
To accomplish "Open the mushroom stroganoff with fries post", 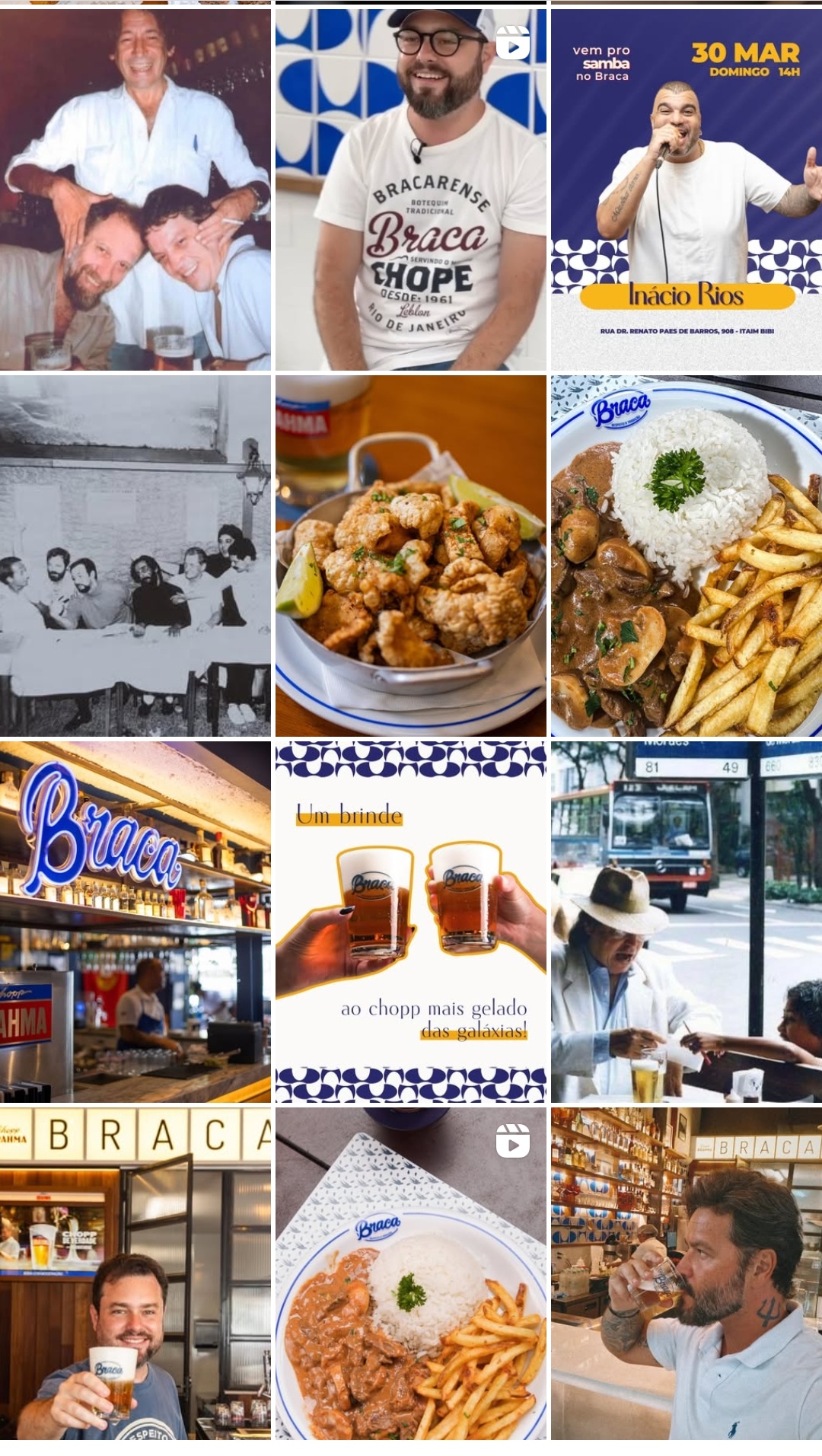I will (686, 556).
